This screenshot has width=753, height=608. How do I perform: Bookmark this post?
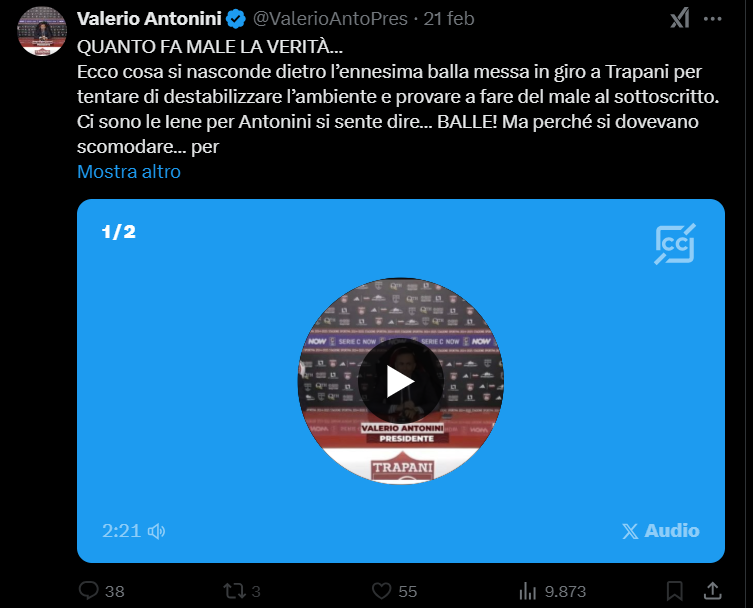point(675,590)
